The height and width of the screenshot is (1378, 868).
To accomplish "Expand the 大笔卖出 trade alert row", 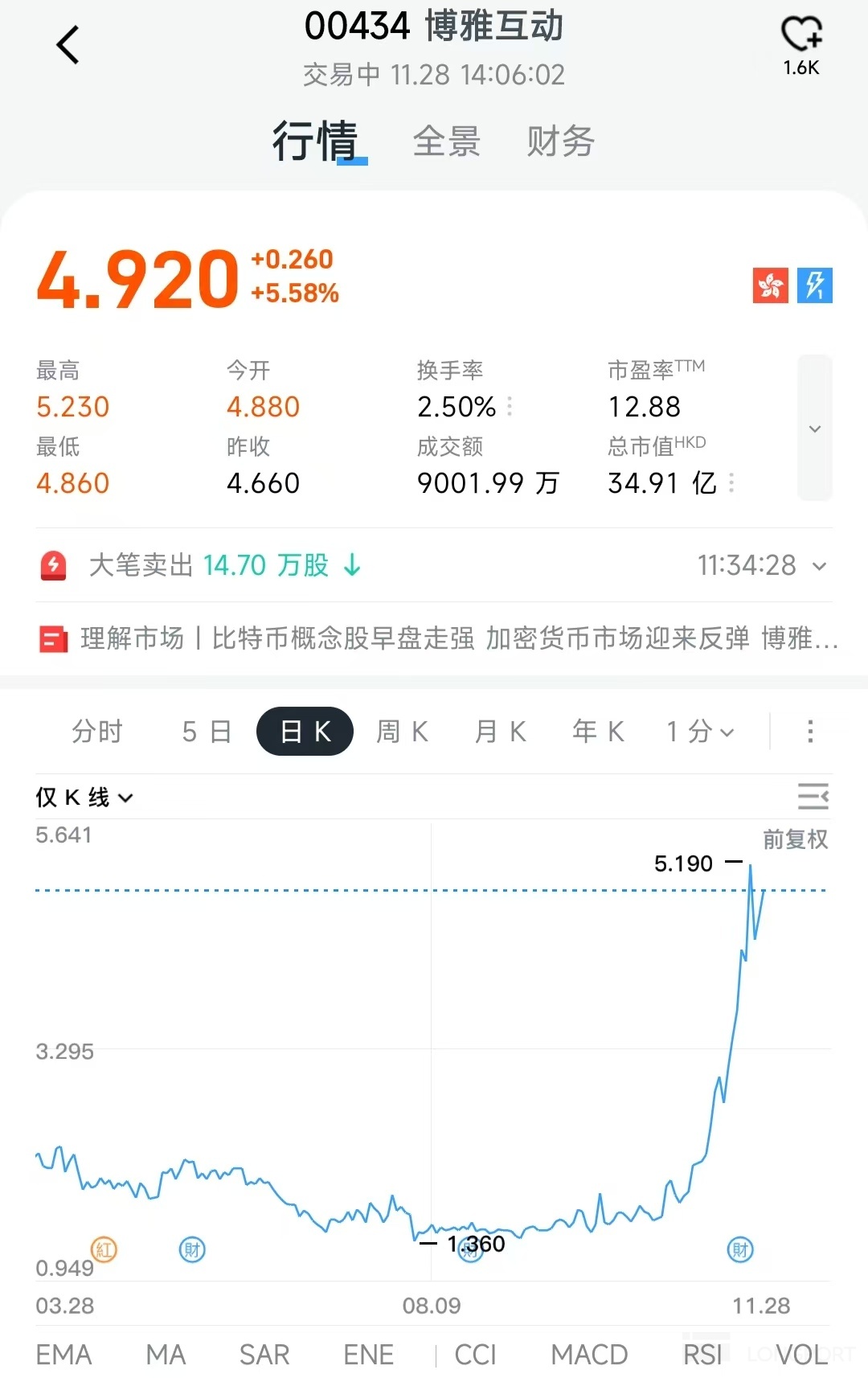I will click(819, 566).
